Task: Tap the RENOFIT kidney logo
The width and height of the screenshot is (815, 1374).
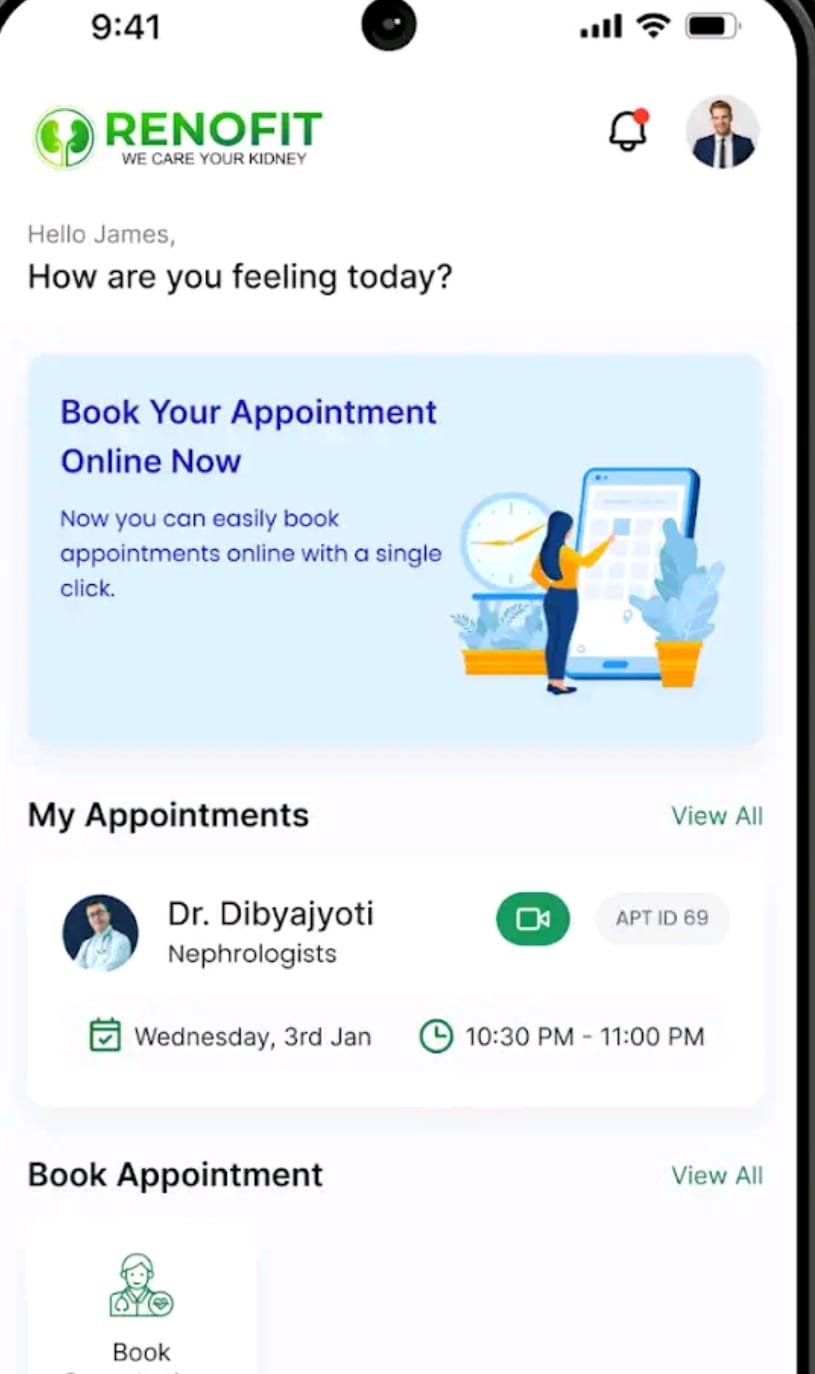Action: [x=64, y=133]
